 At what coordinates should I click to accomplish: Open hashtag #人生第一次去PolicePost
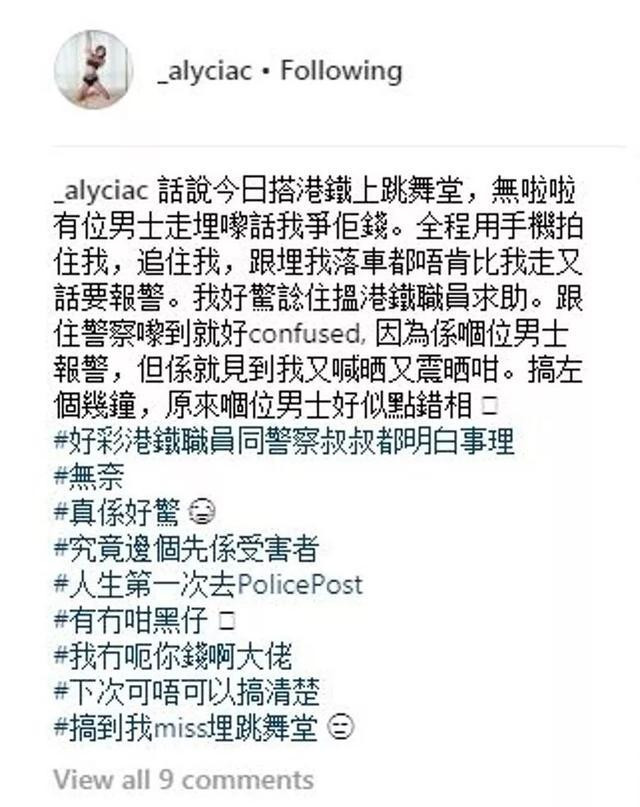(x=209, y=585)
